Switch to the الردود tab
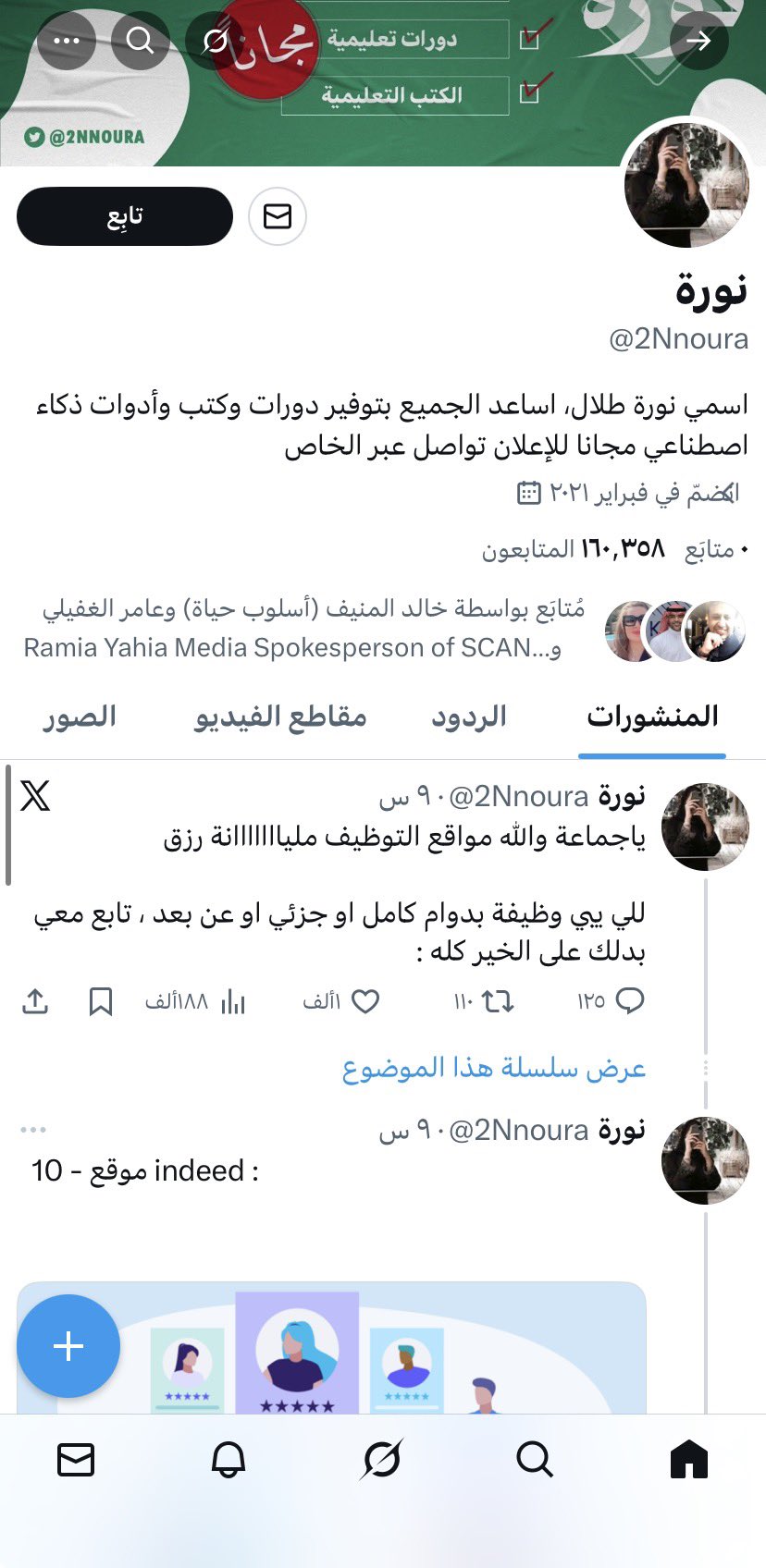The image size is (766, 1568). coord(469,717)
